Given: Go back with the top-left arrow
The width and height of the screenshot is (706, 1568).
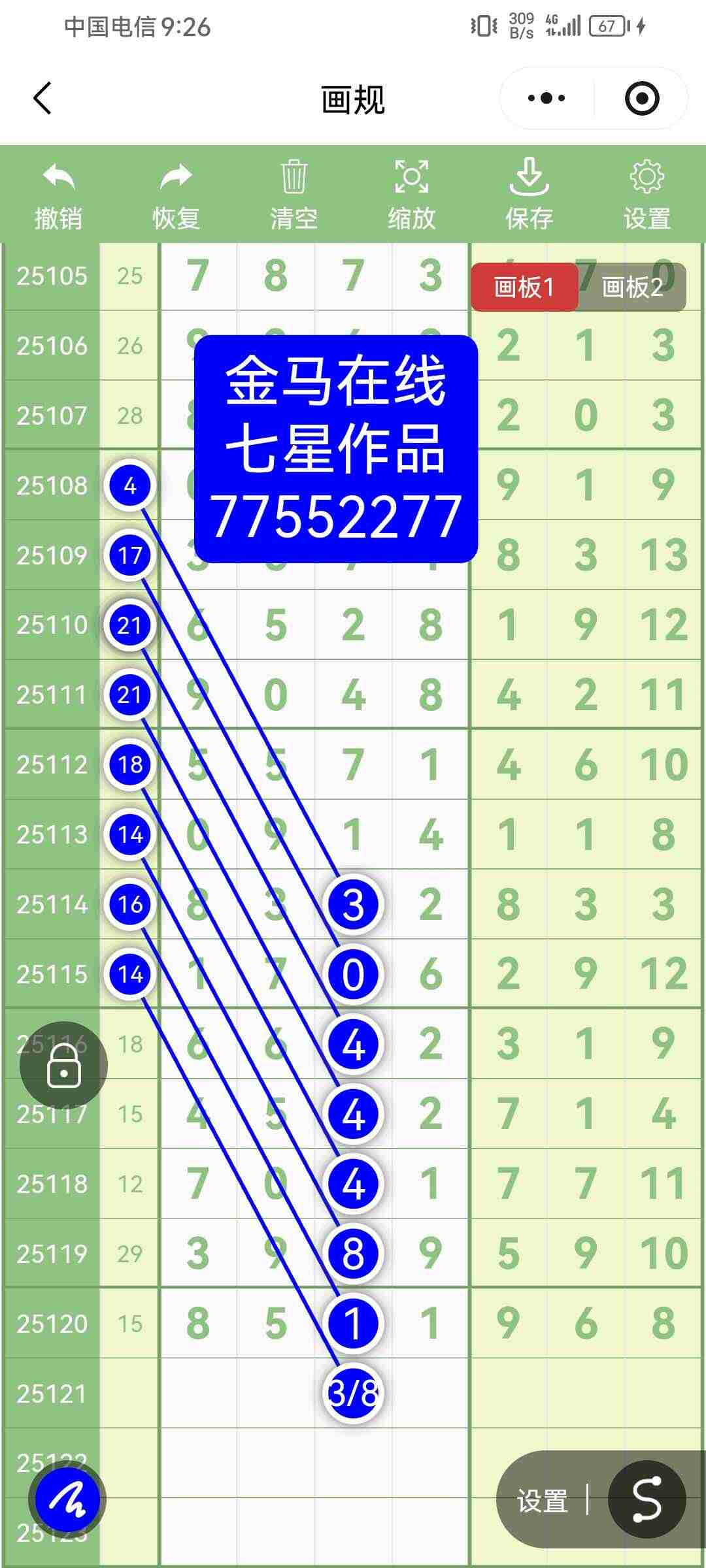Looking at the screenshot, I should (41, 98).
